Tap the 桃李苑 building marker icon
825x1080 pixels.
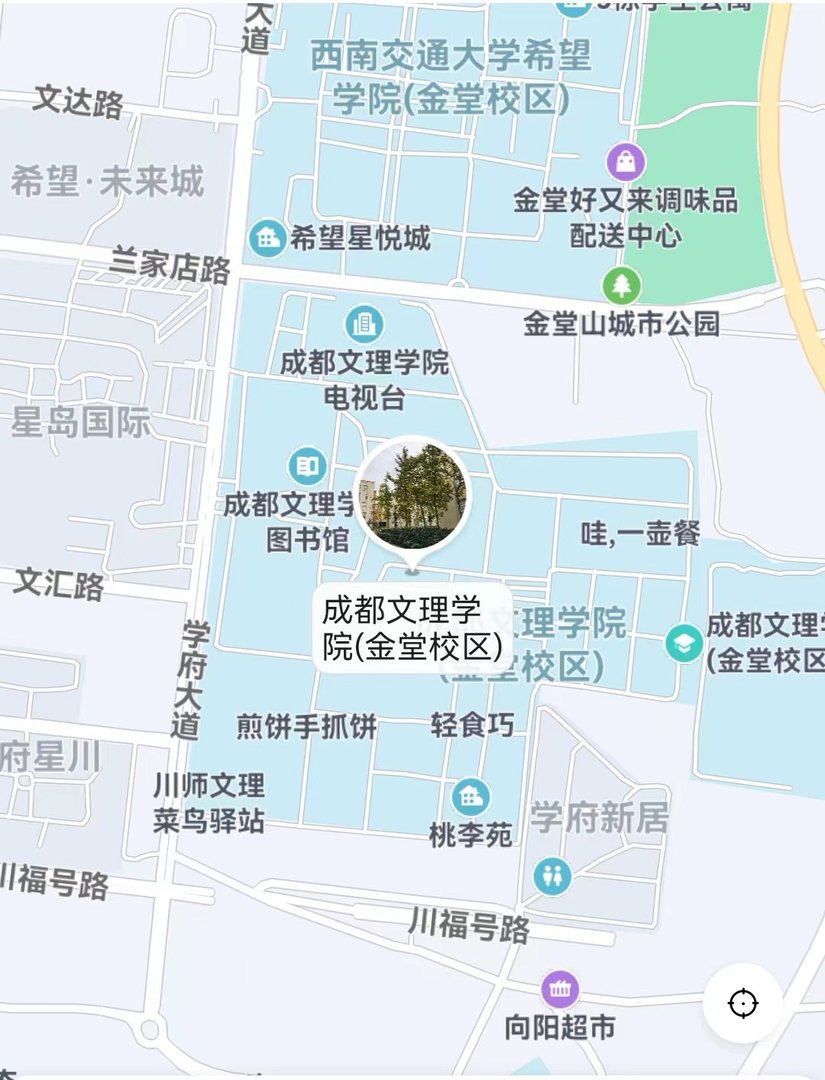[473, 796]
